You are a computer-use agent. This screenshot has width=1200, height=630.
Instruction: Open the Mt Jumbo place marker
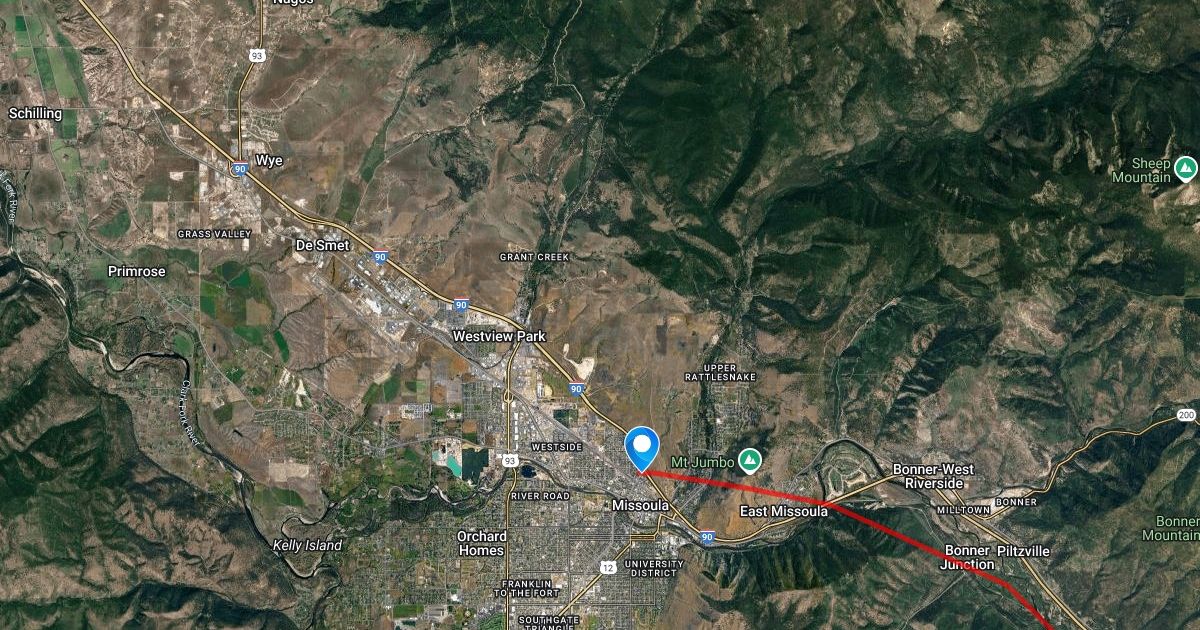(x=748, y=460)
